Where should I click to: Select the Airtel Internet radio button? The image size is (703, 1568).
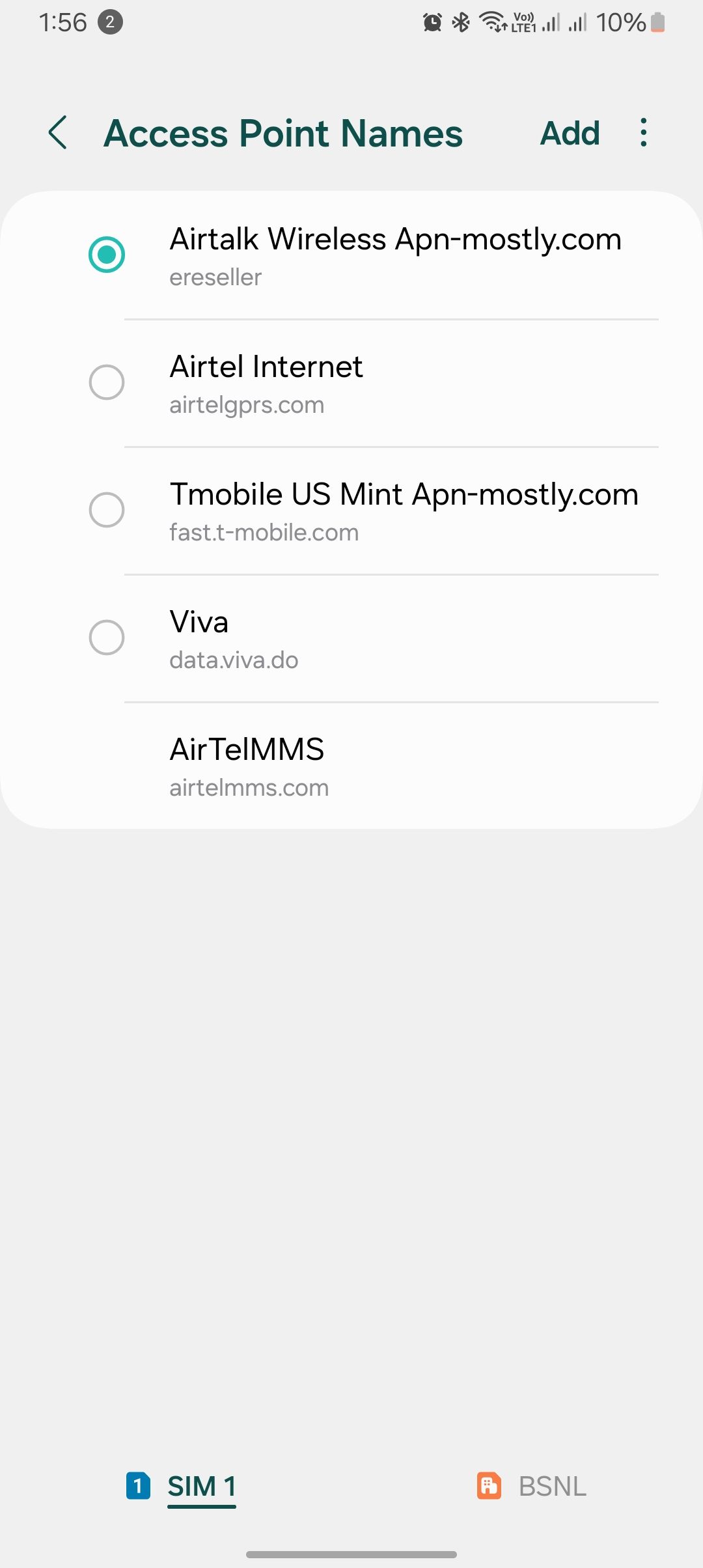[107, 382]
